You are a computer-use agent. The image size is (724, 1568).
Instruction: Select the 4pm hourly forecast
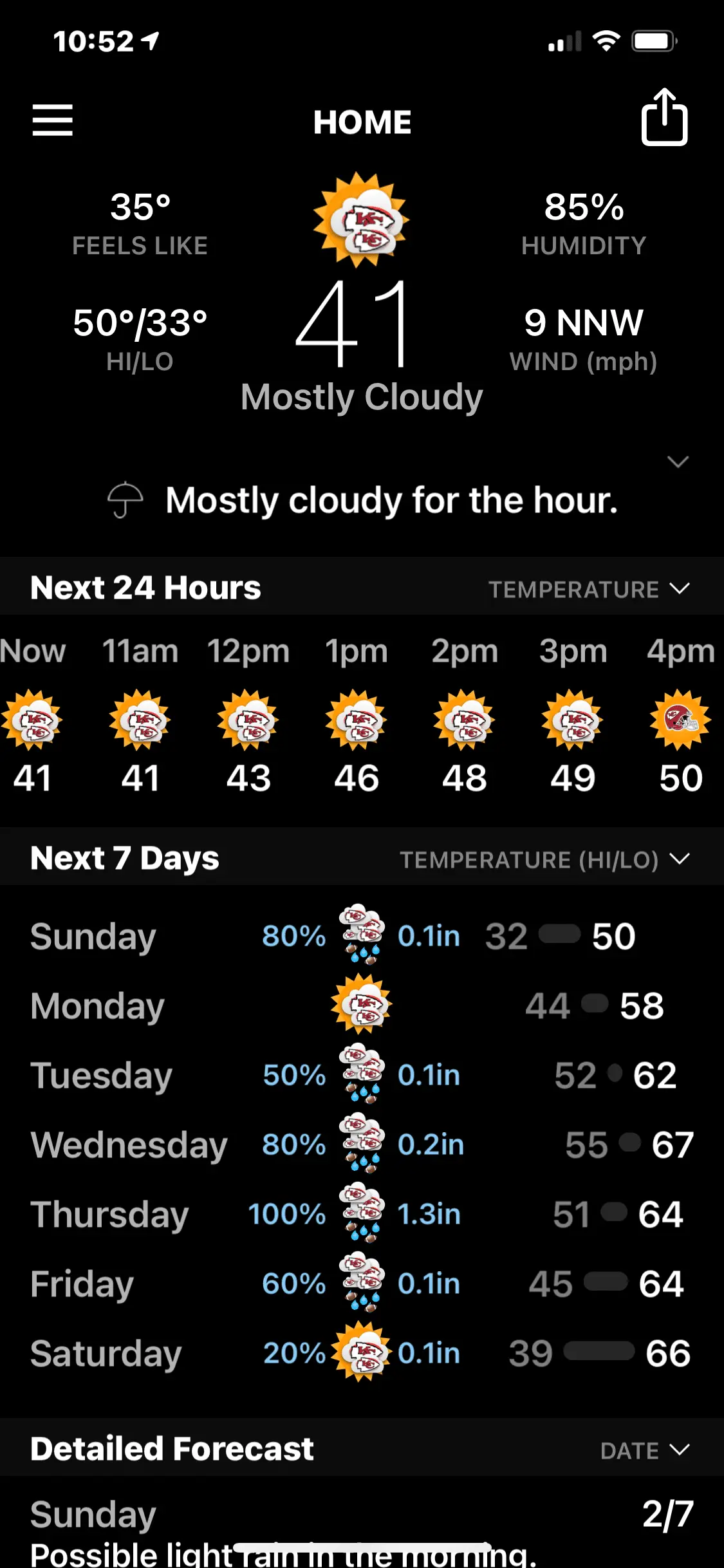pos(680,714)
